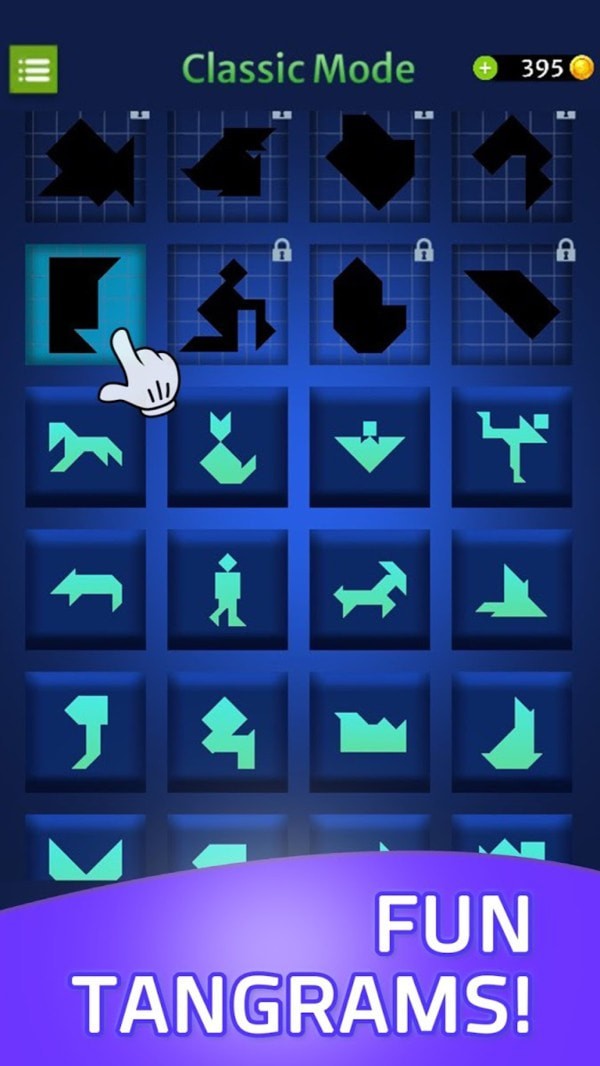
Task: Open the completed left-turn arrow puzzle
Action: [x=85, y=589]
